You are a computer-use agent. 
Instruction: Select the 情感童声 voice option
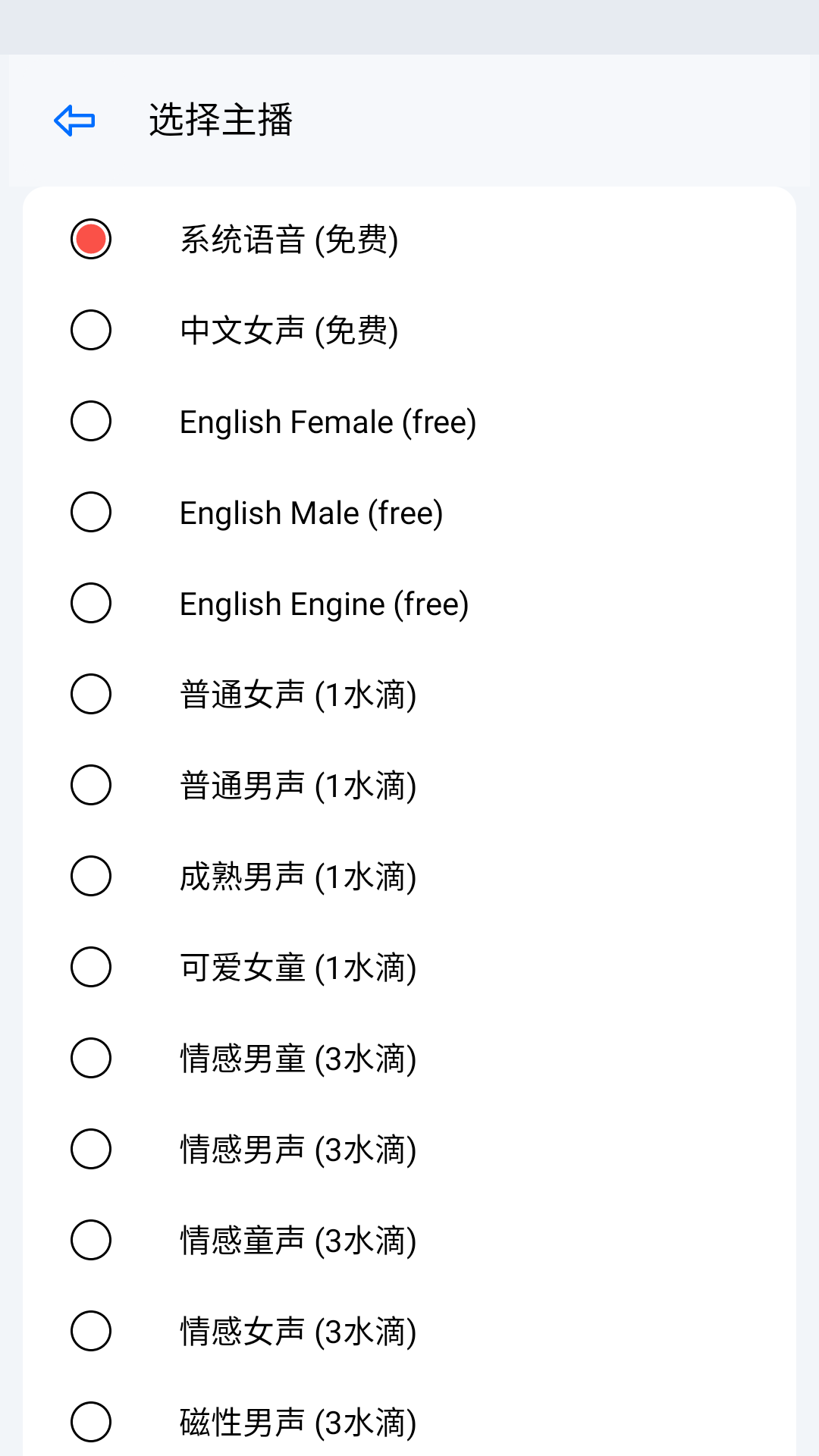(90, 1241)
